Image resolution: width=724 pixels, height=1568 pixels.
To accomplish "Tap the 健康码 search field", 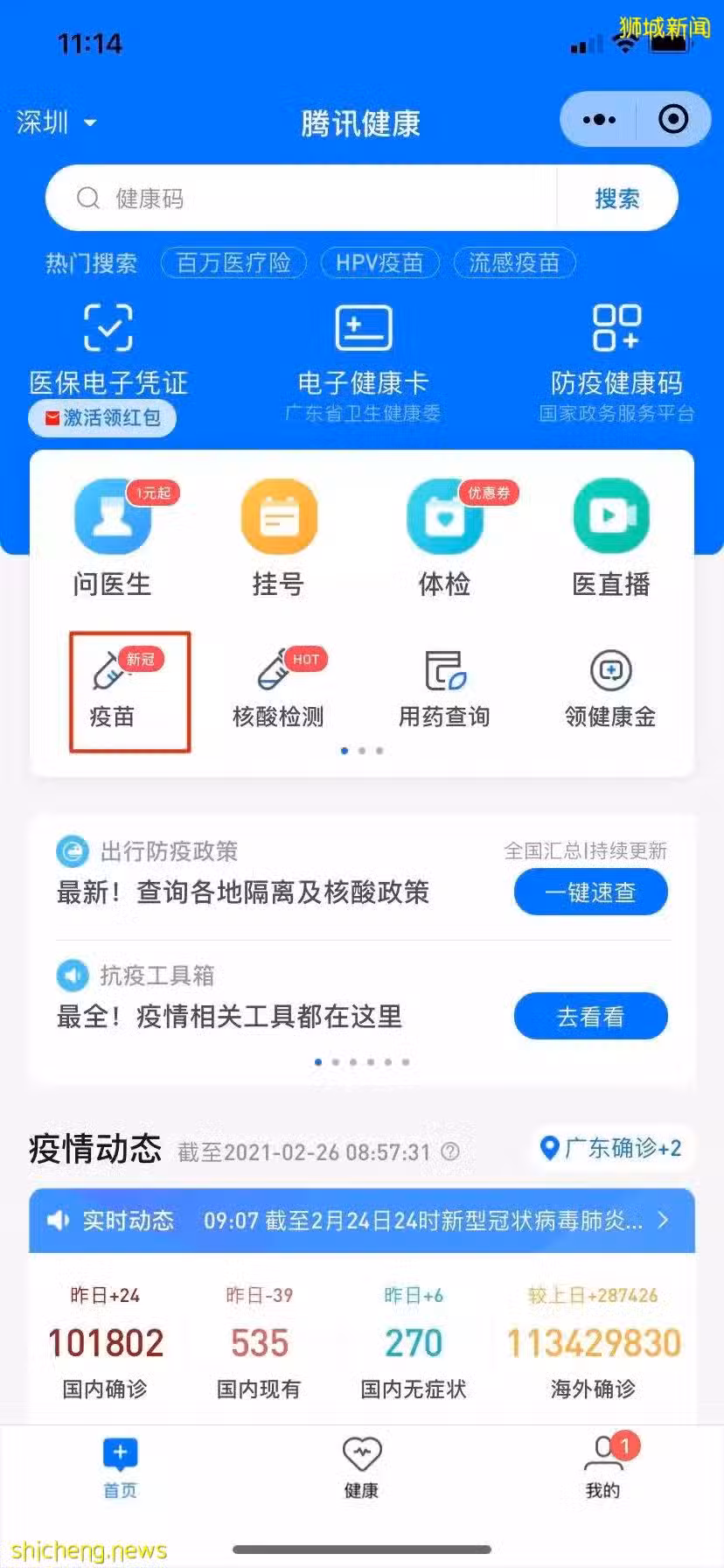I will point(302,199).
